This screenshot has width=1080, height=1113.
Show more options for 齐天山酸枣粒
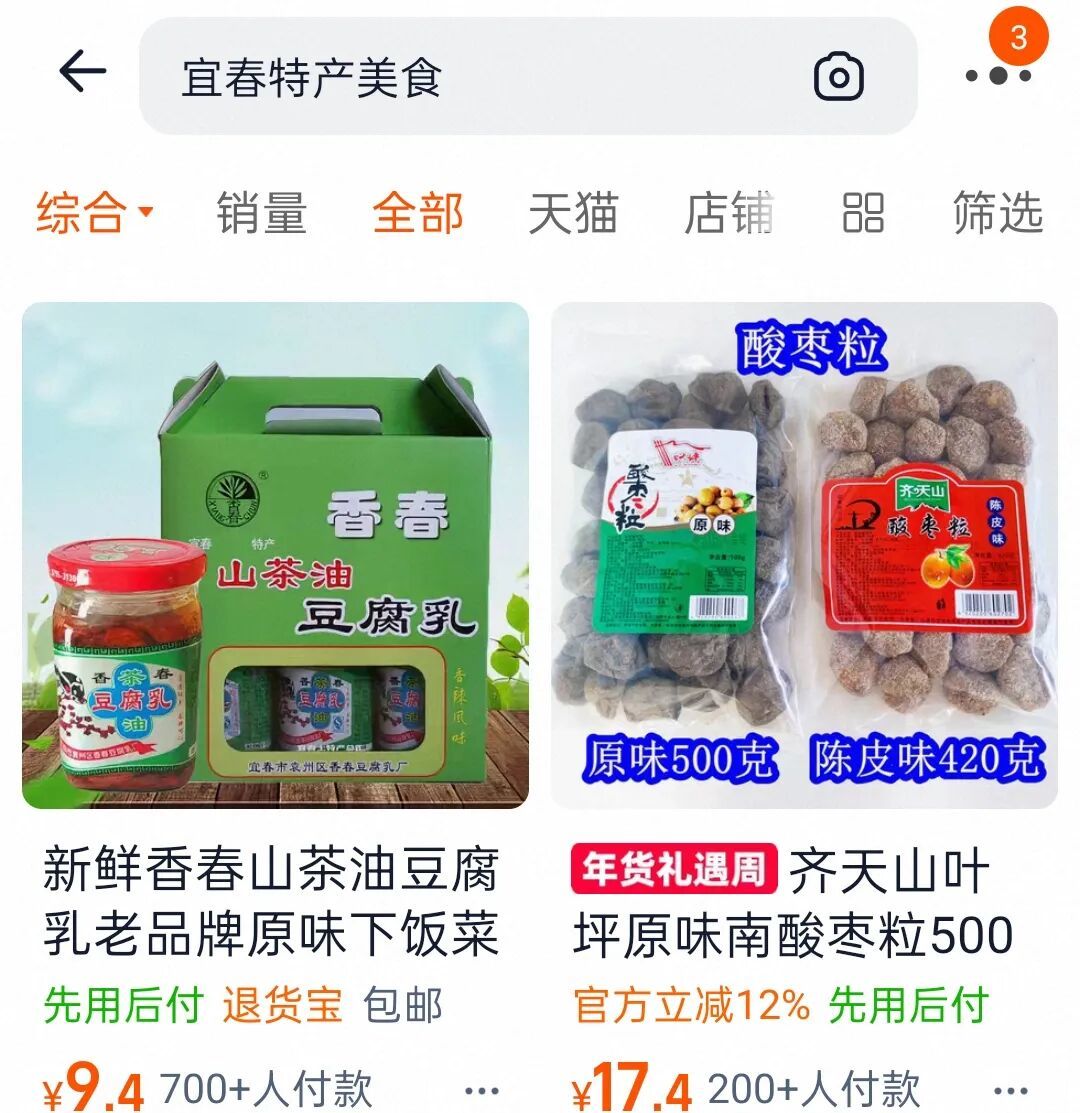point(1012,1090)
